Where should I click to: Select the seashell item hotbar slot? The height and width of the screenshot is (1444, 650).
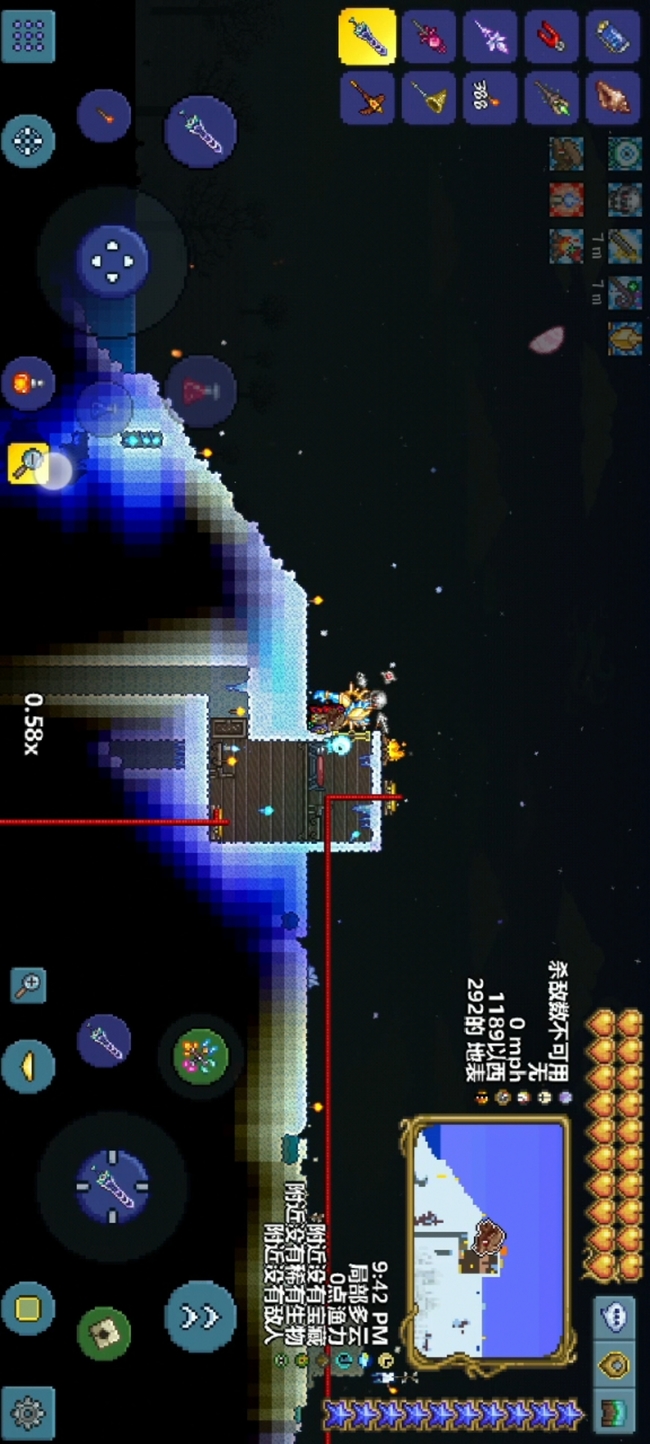click(x=612, y=97)
